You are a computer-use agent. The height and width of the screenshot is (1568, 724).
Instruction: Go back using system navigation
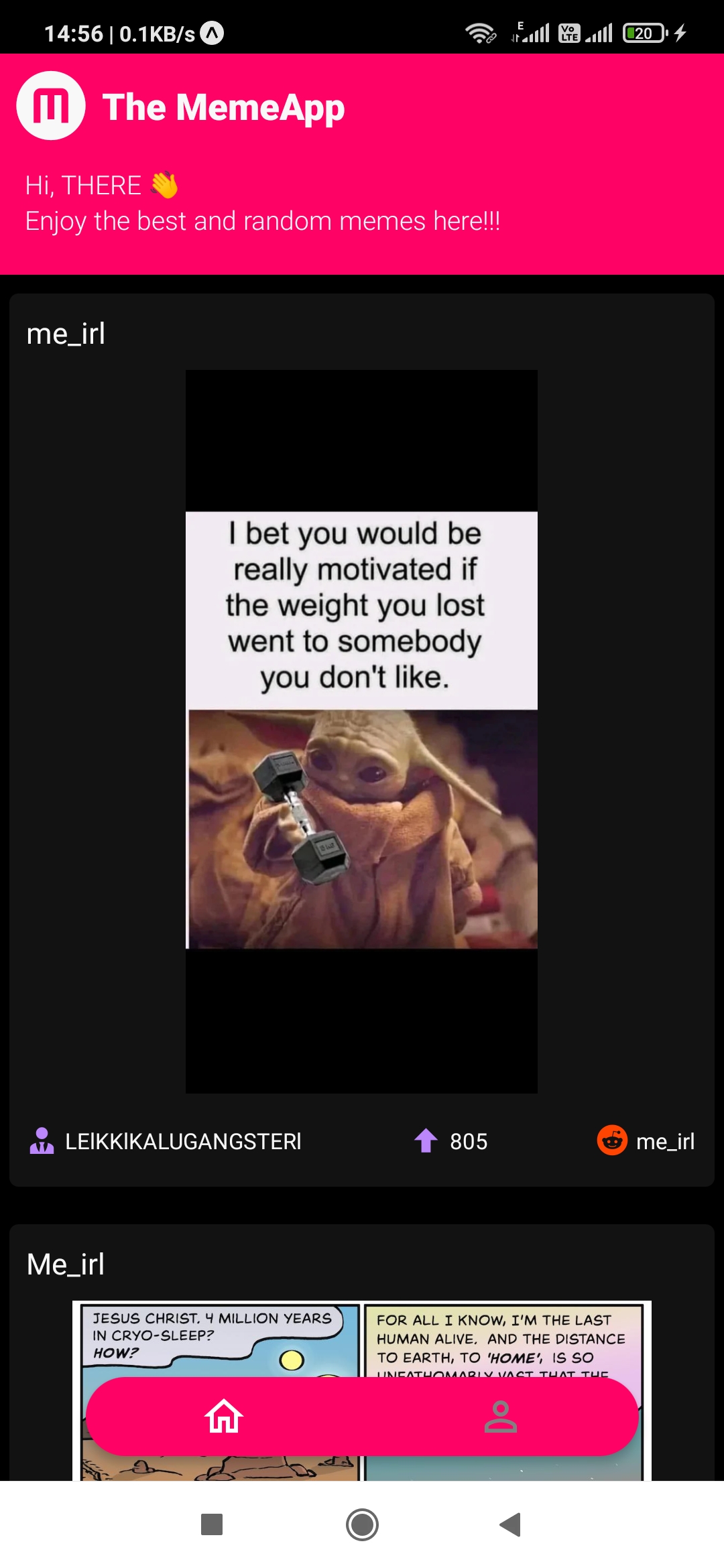point(511,1524)
